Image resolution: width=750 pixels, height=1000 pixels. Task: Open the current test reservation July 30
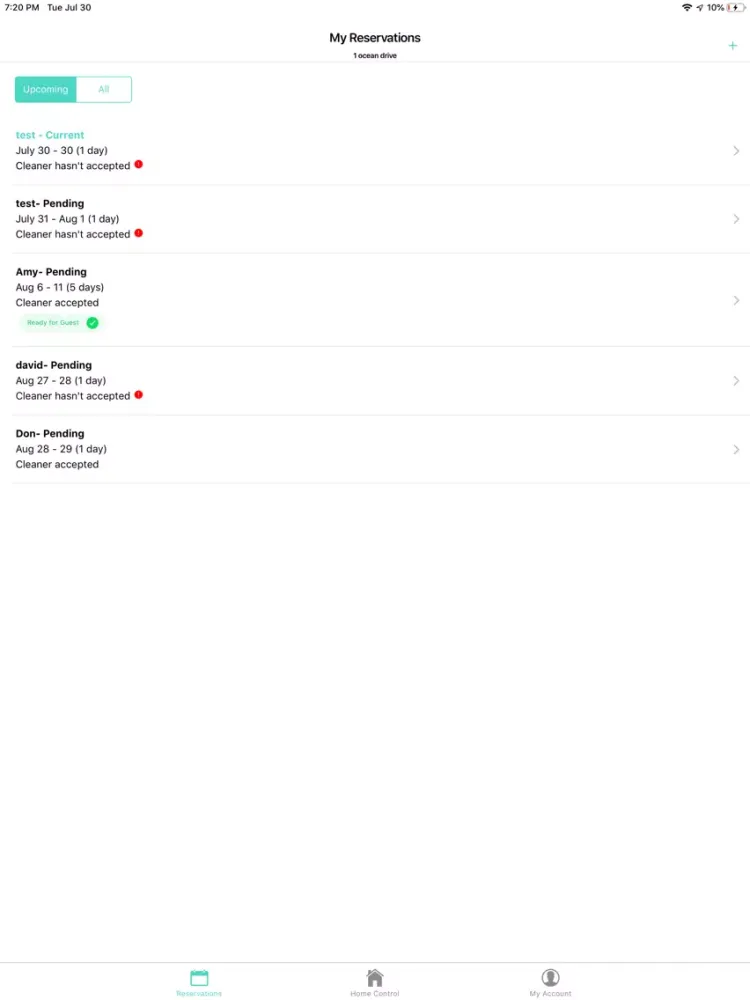(x=375, y=150)
